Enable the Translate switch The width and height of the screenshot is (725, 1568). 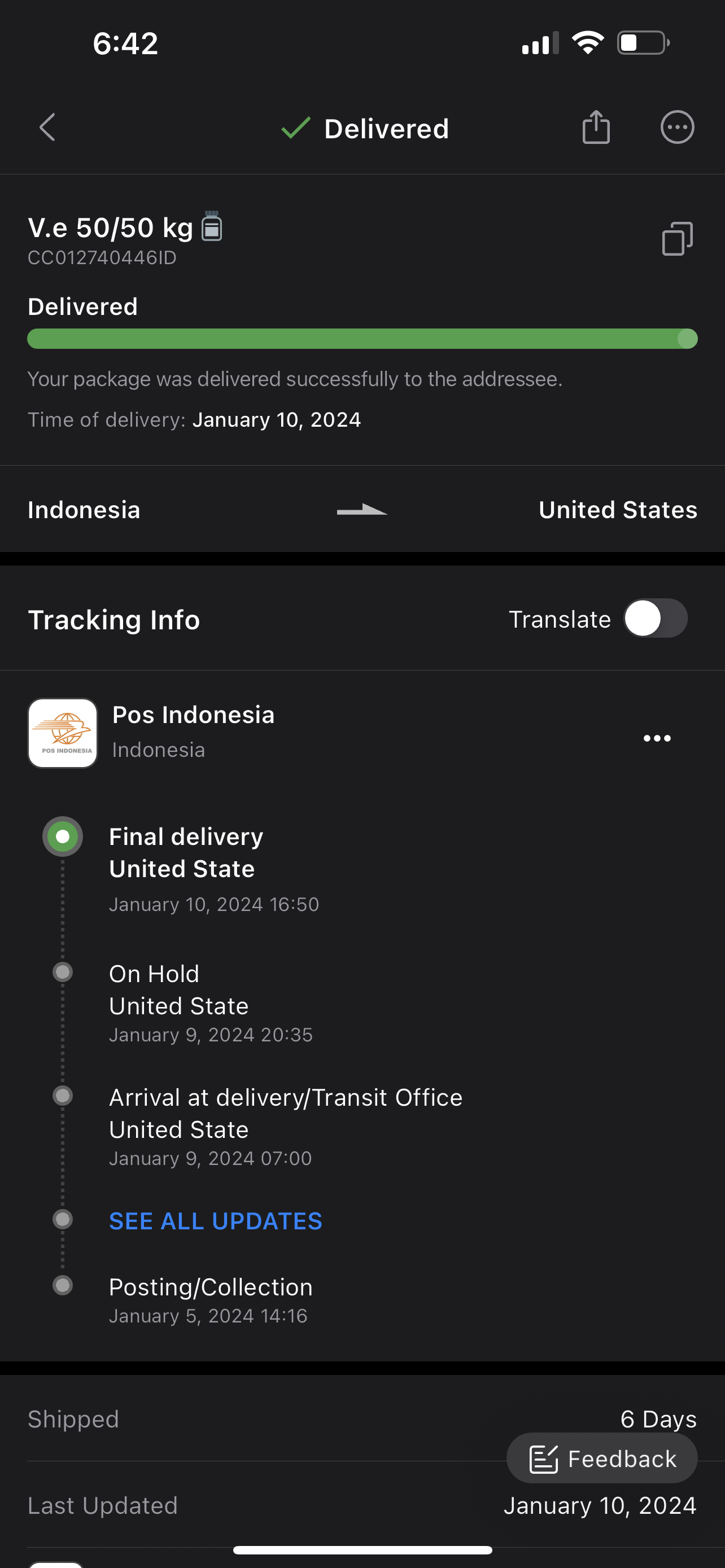tap(655, 619)
